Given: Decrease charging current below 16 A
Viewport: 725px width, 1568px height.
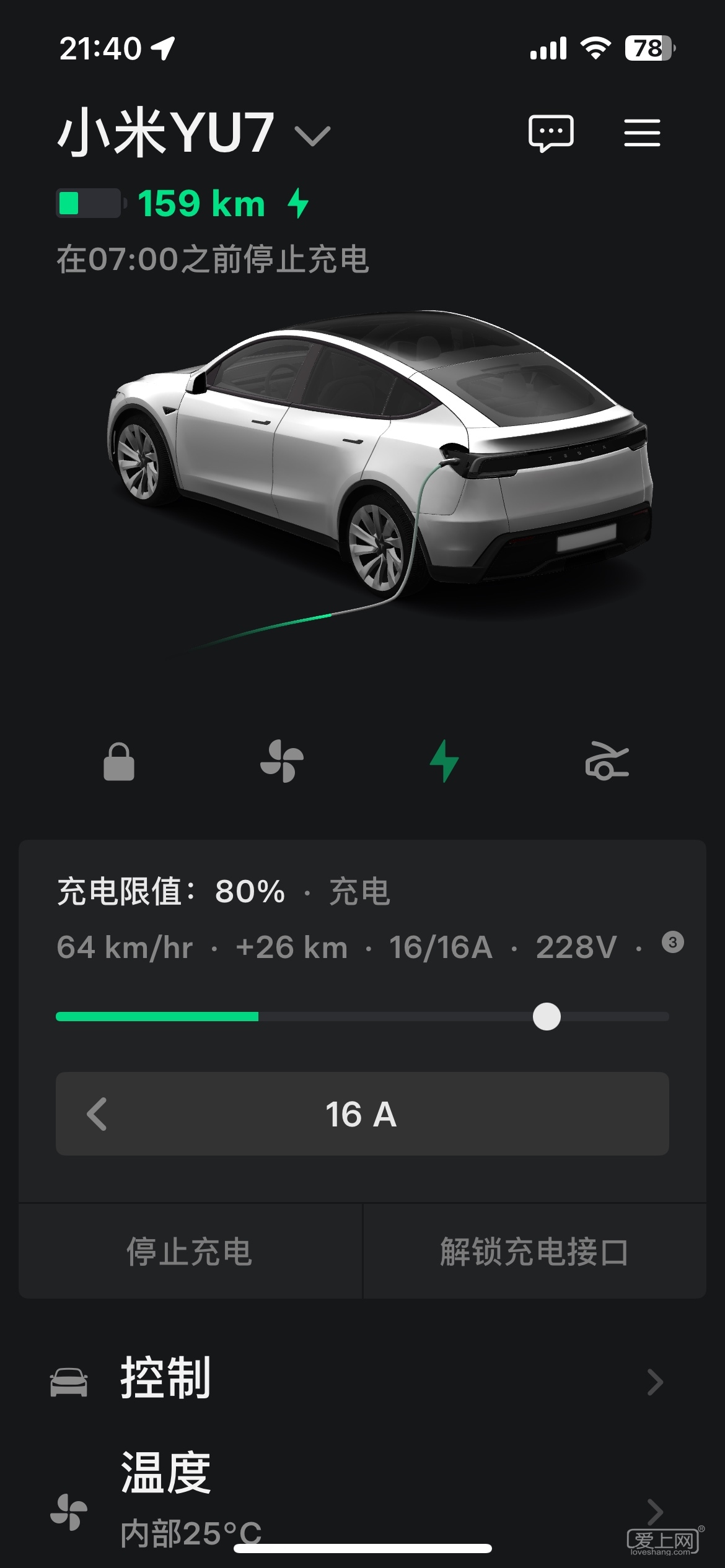Looking at the screenshot, I should [97, 1114].
